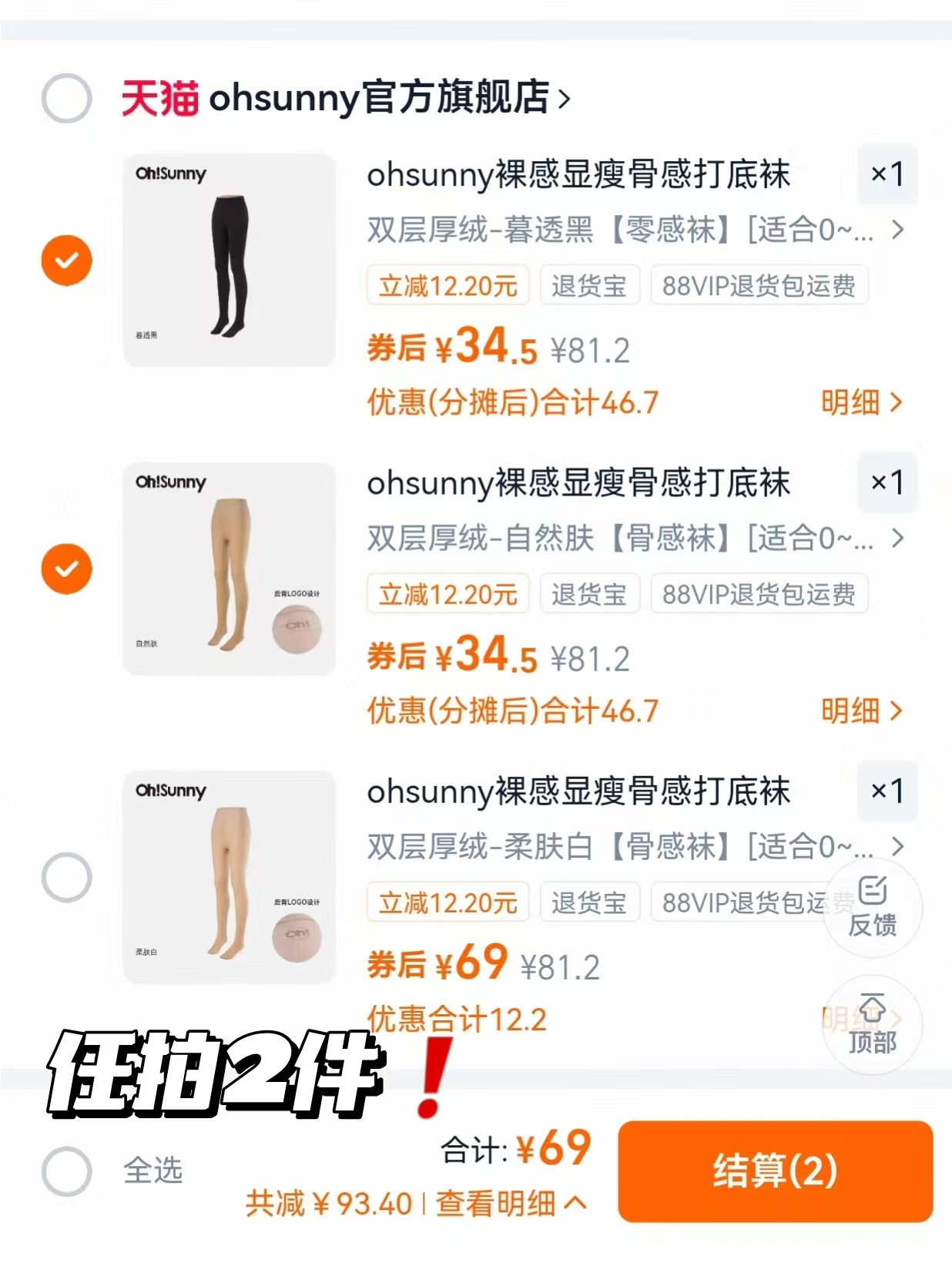Deselect the checked 暮透黑 black tights item

point(67,260)
